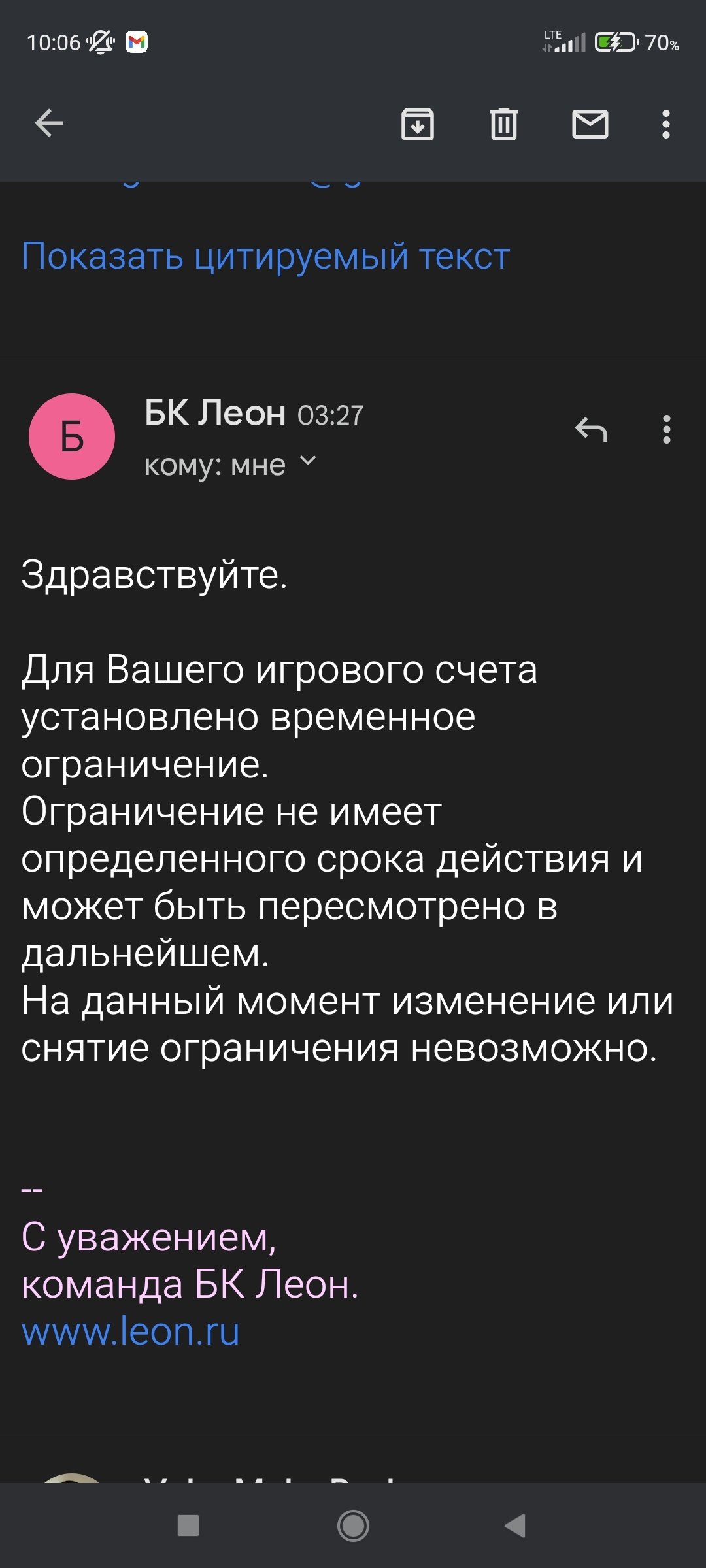Image resolution: width=706 pixels, height=1568 pixels.
Task: Open recent apps from navigation bar
Action: pos(188,1526)
